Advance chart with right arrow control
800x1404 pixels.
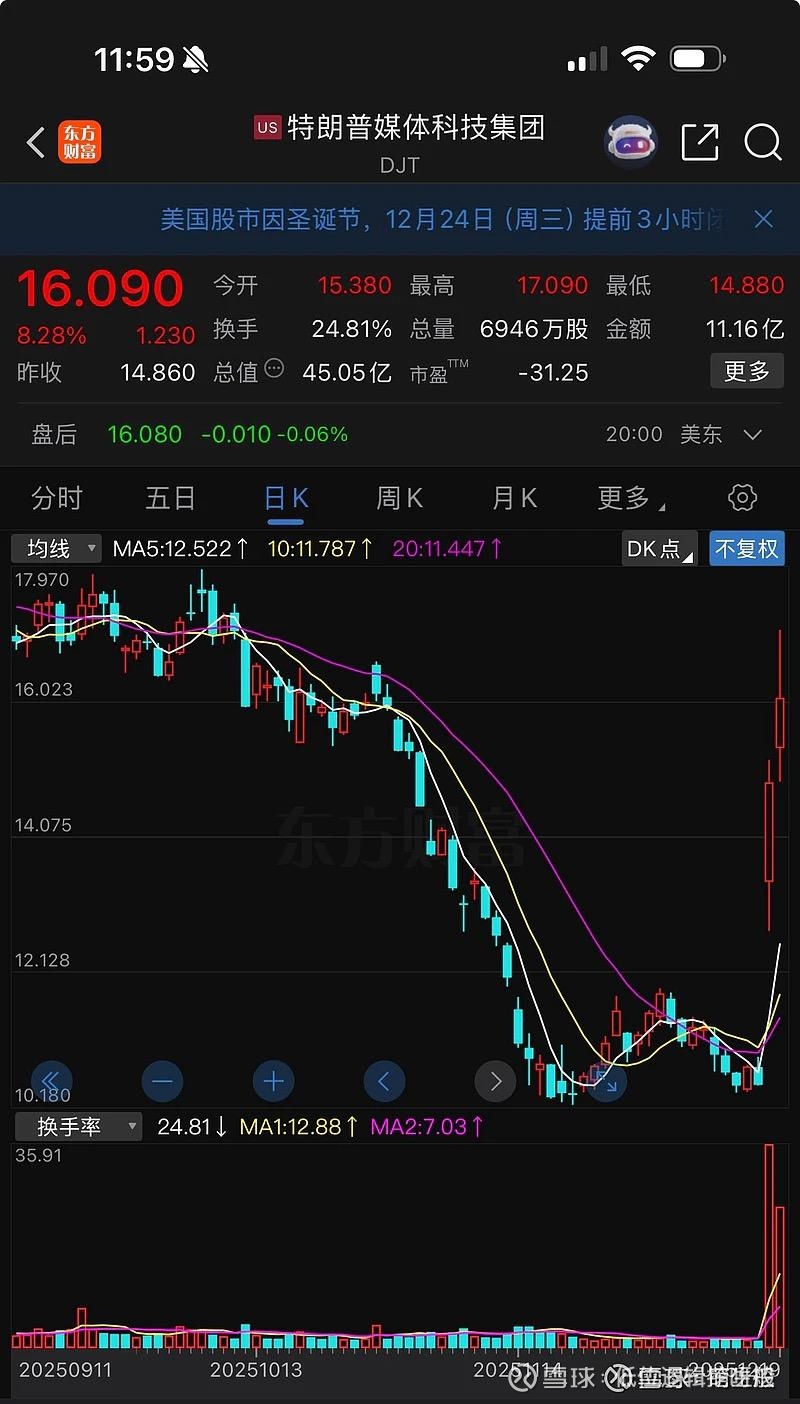coord(495,1081)
